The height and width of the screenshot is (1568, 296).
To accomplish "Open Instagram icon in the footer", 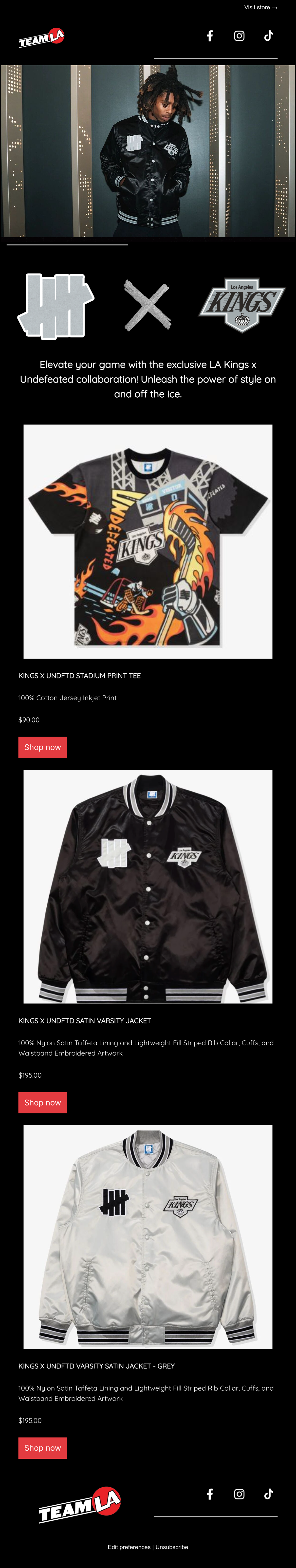I will click(x=239, y=1494).
